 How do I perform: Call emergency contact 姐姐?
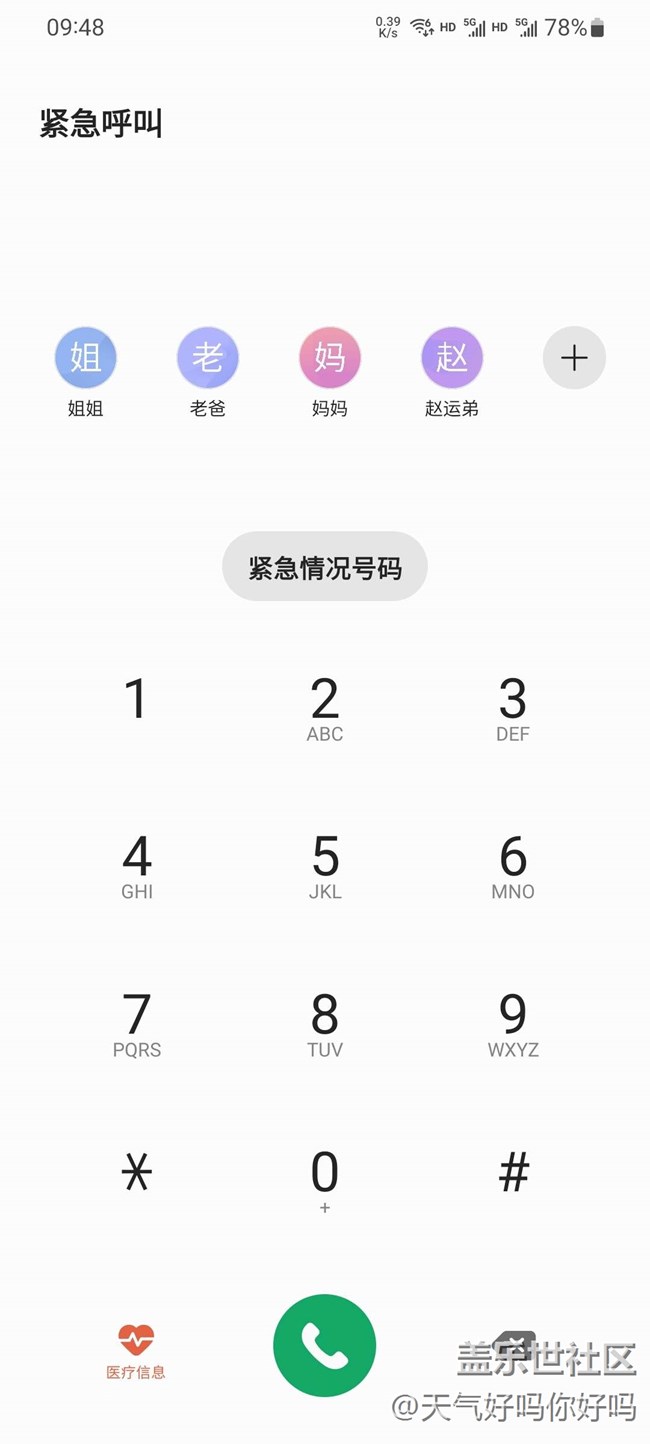pyautogui.click(x=86, y=358)
